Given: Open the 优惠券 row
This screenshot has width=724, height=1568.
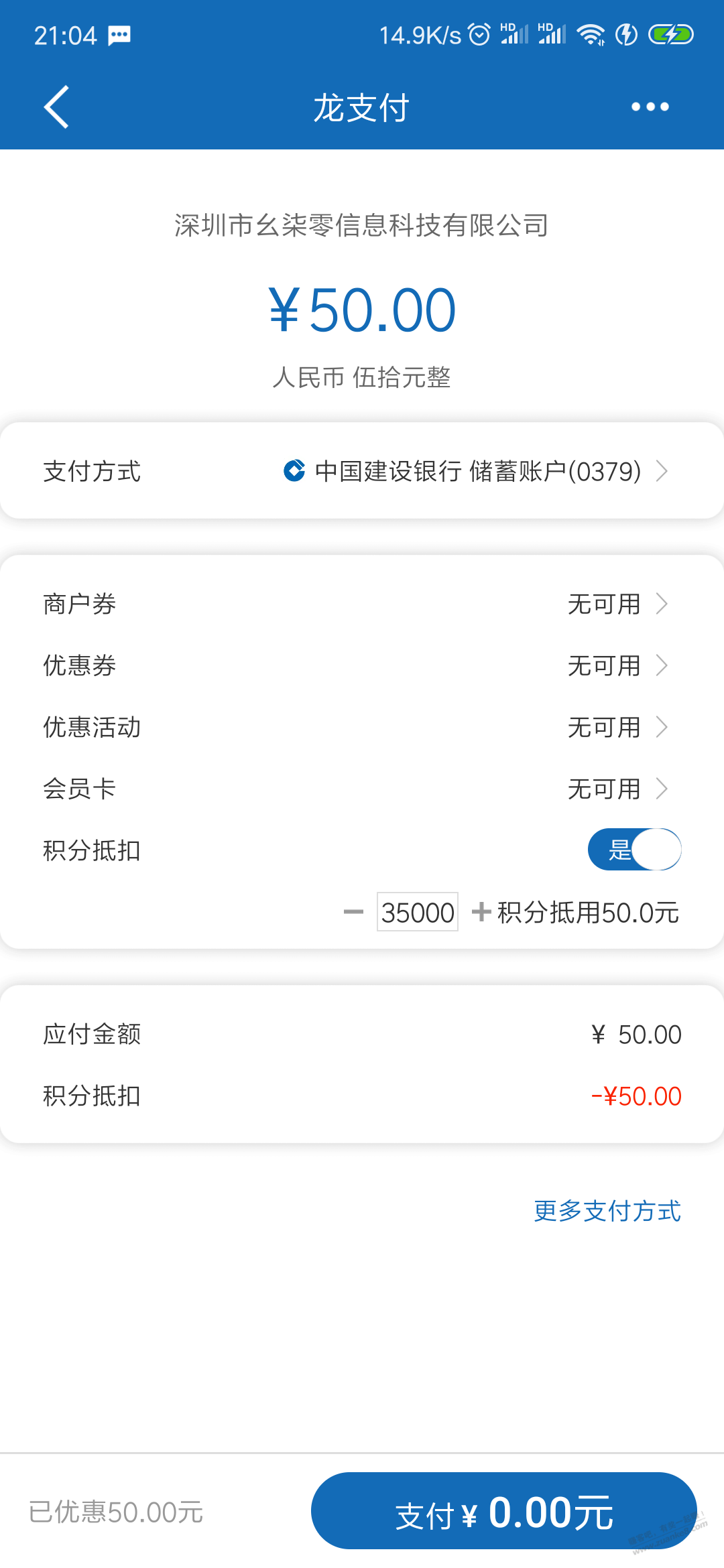Looking at the screenshot, I should [x=362, y=665].
